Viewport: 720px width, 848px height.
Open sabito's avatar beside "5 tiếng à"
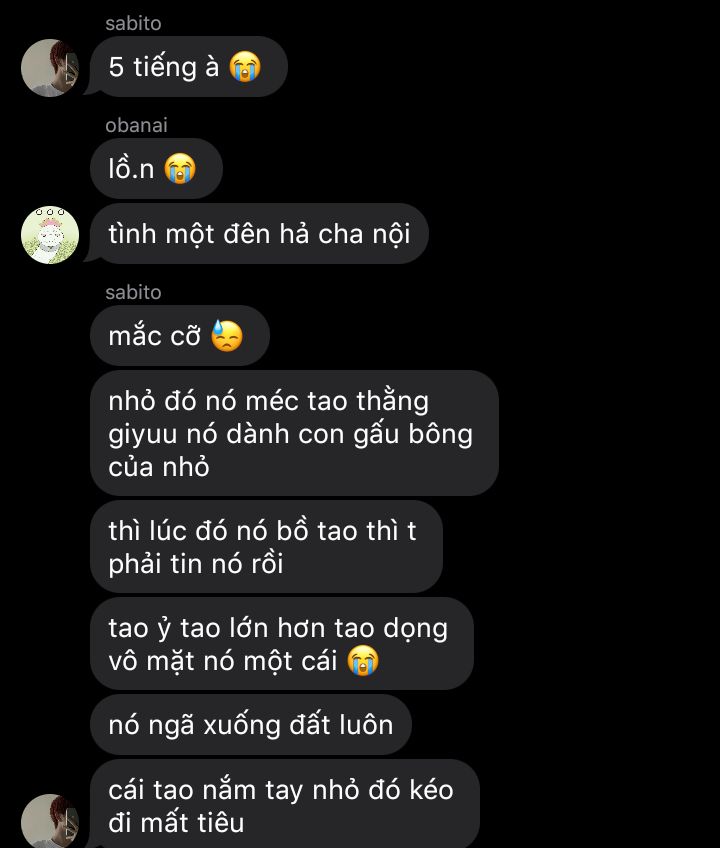point(50,68)
